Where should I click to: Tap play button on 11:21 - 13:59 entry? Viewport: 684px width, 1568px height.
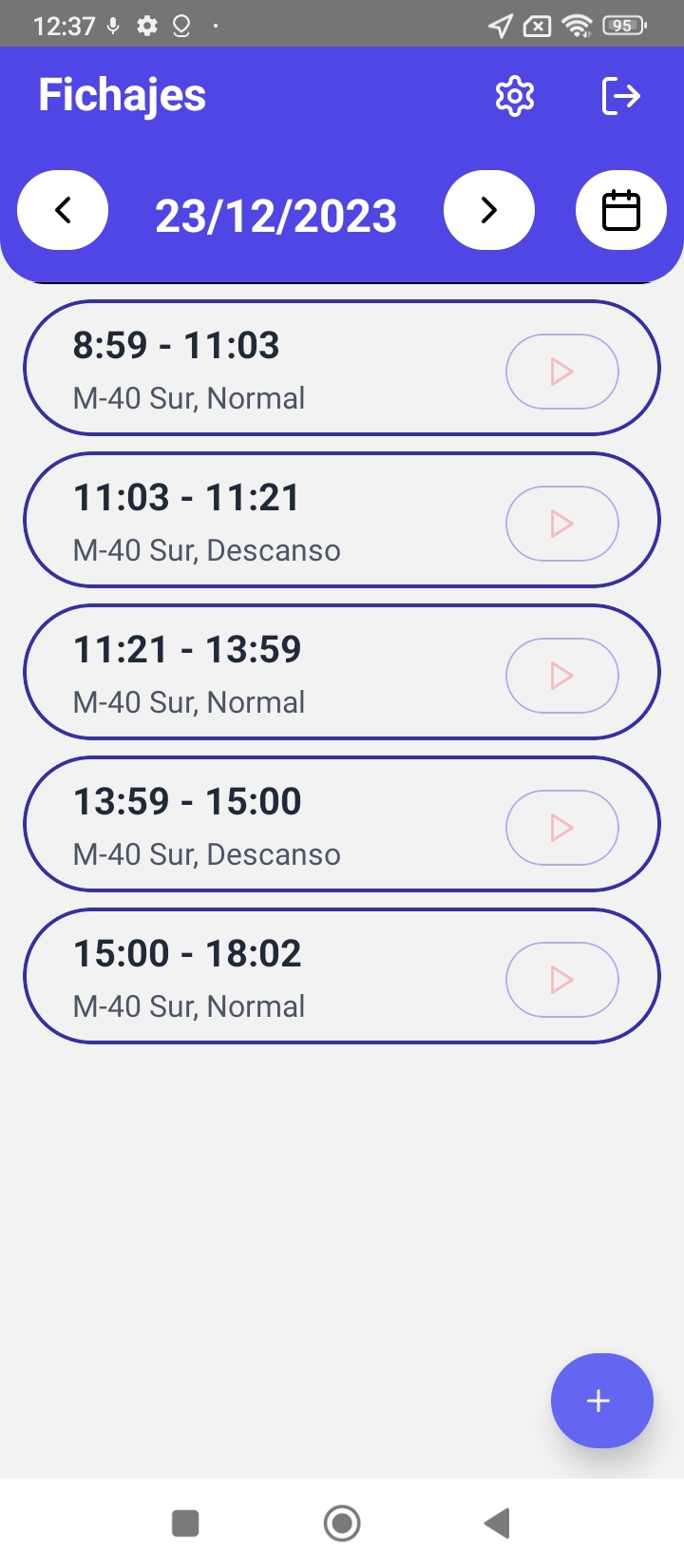pos(562,676)
